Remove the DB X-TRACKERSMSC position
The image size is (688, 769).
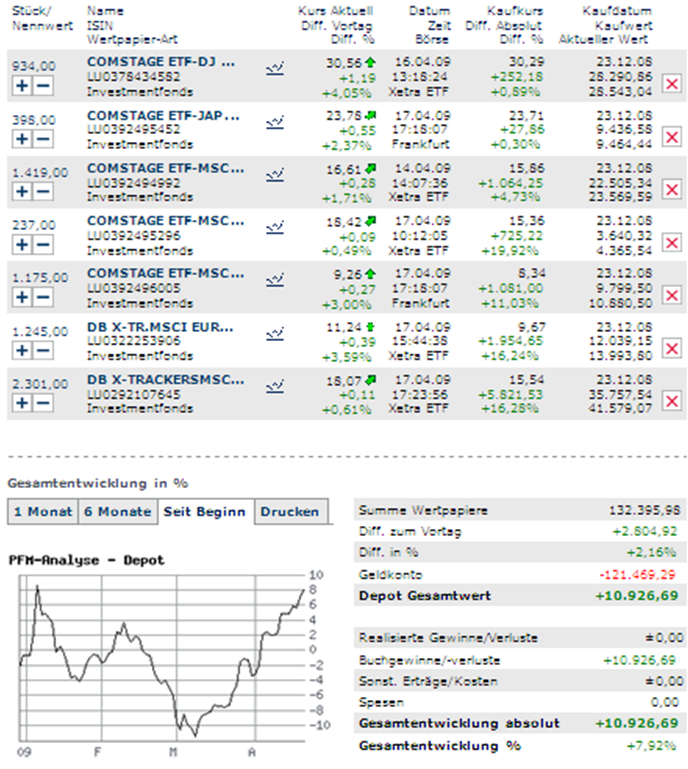tap(672, 401)
